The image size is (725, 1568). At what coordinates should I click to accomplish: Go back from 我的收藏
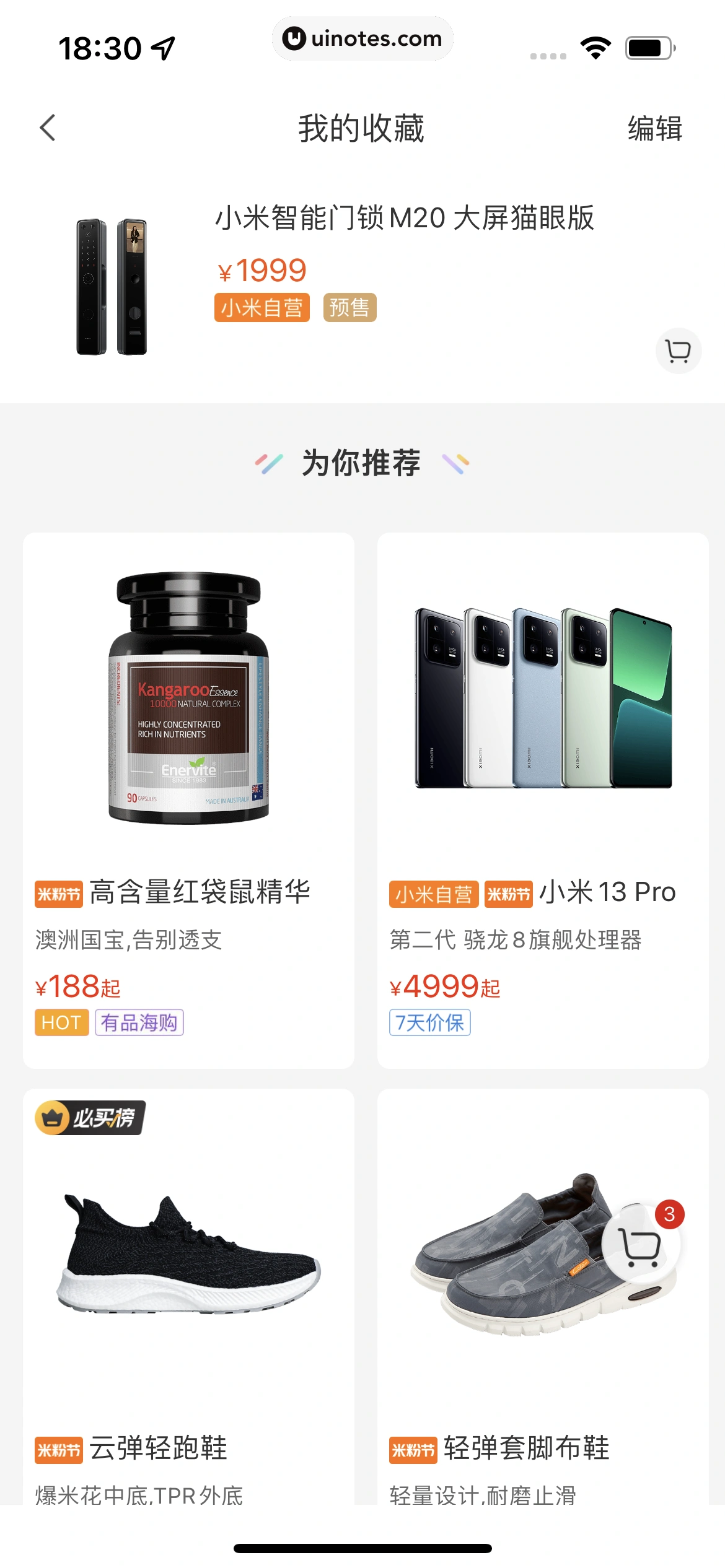(x=48, y=128)
